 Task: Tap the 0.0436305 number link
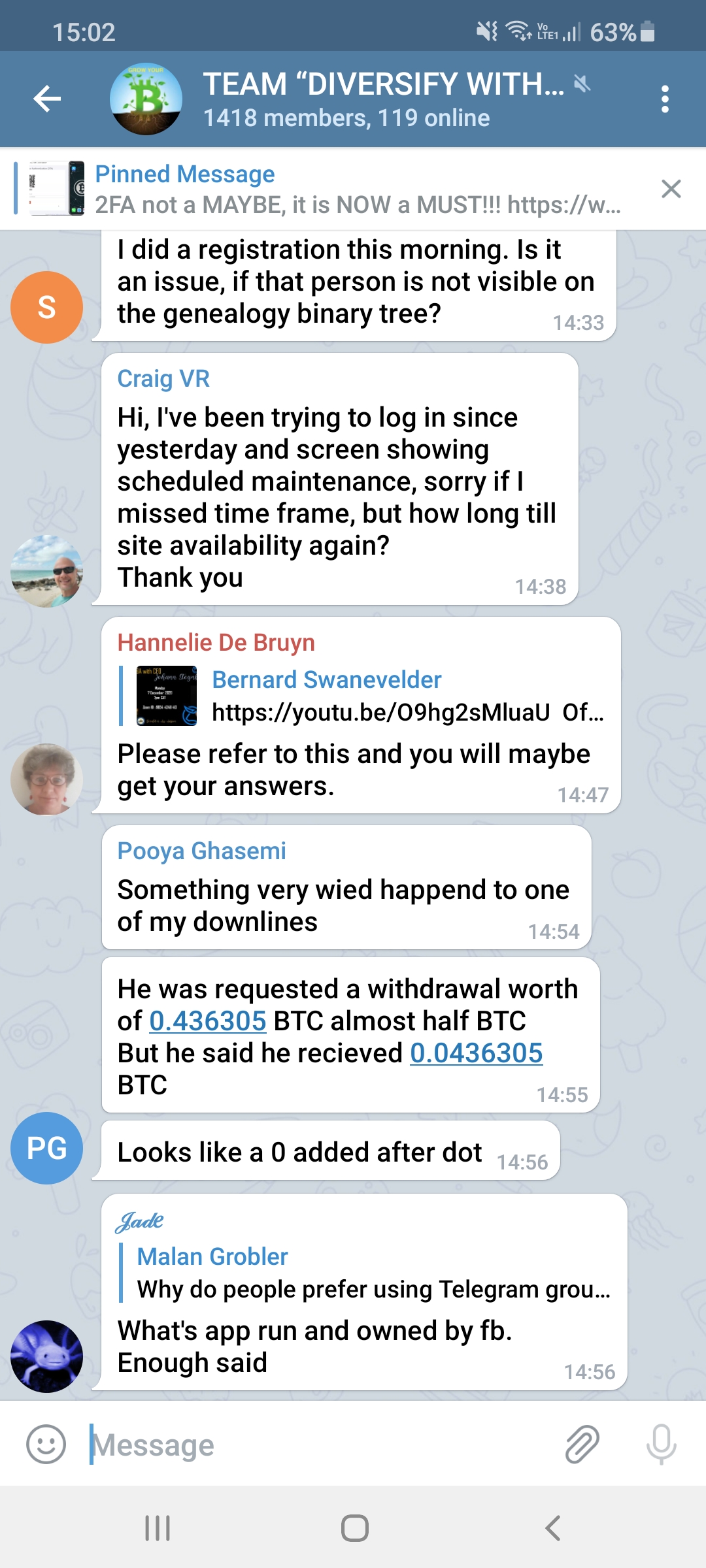[x=476, y=1053]
